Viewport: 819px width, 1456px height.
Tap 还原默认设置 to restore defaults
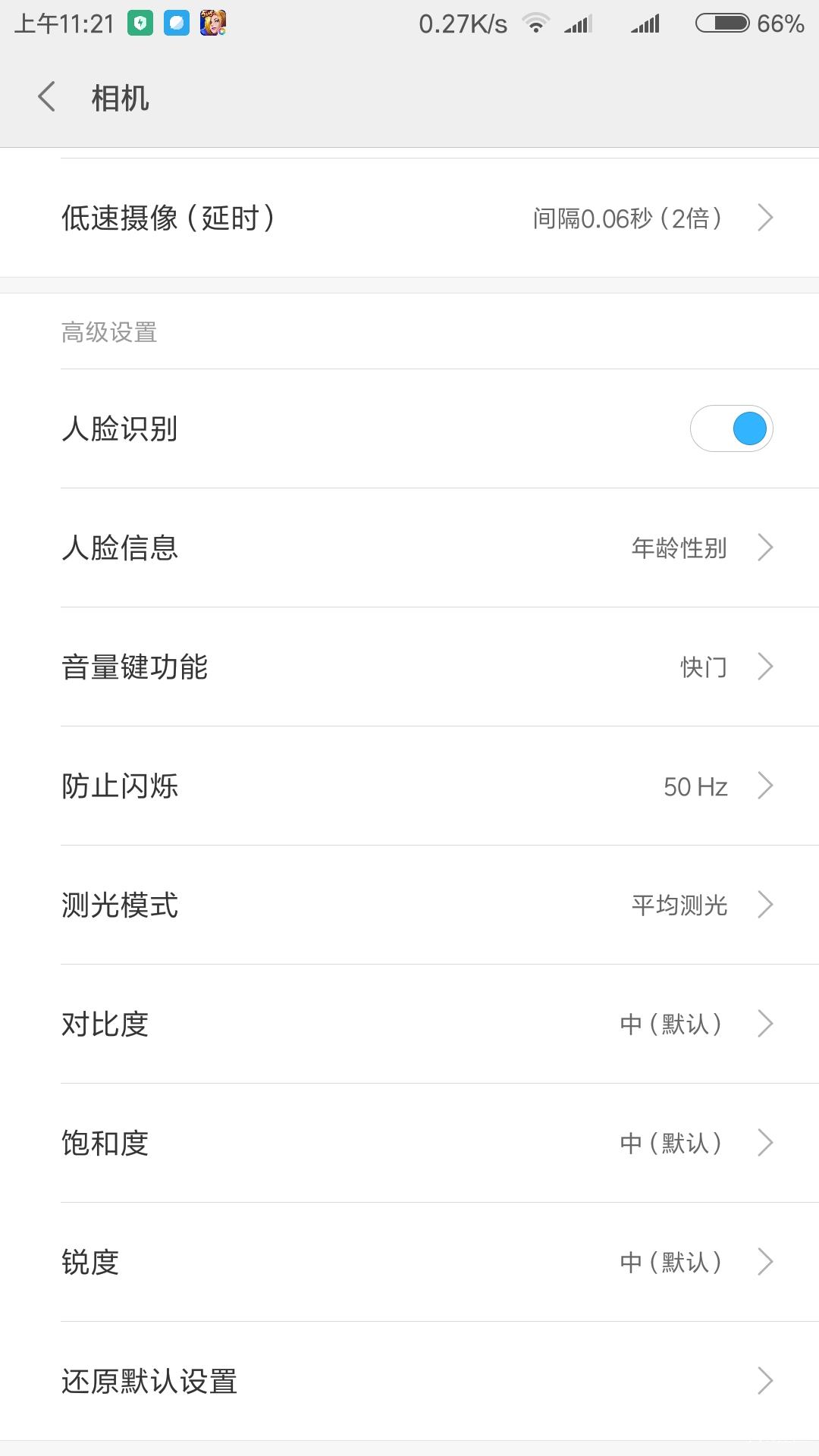pos(409,1382)
